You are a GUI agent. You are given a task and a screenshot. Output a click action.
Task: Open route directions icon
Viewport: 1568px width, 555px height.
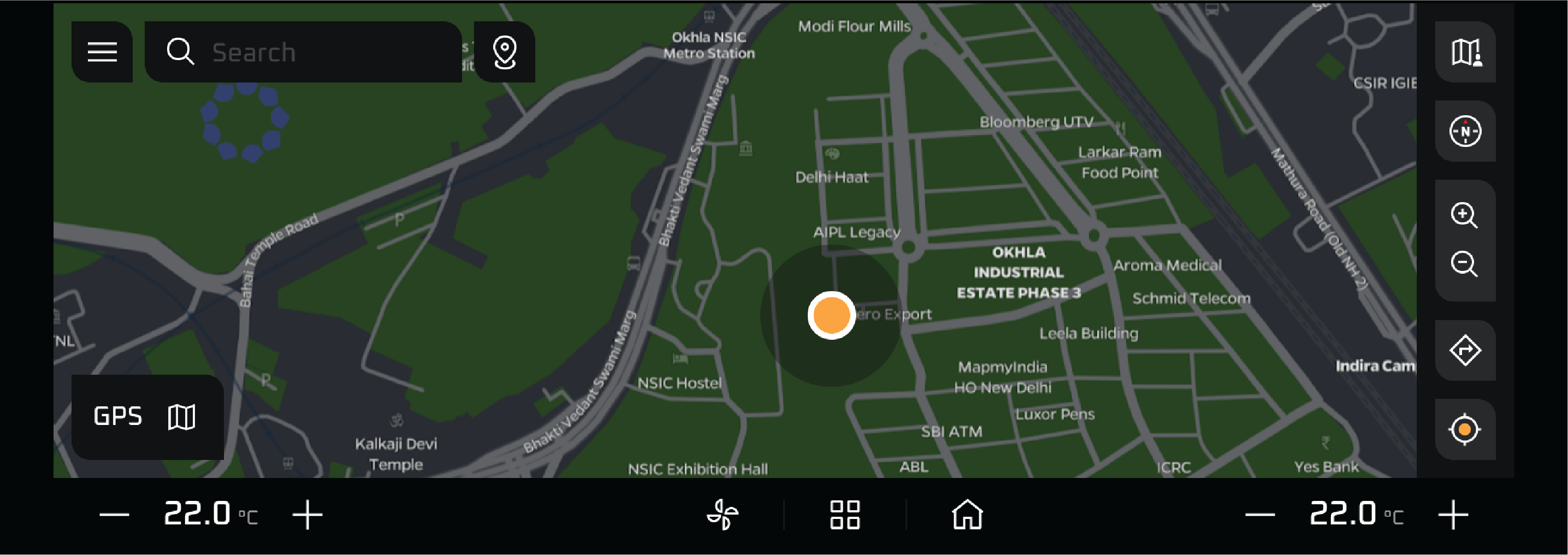pyautogui.click(x=1465, y=351)
